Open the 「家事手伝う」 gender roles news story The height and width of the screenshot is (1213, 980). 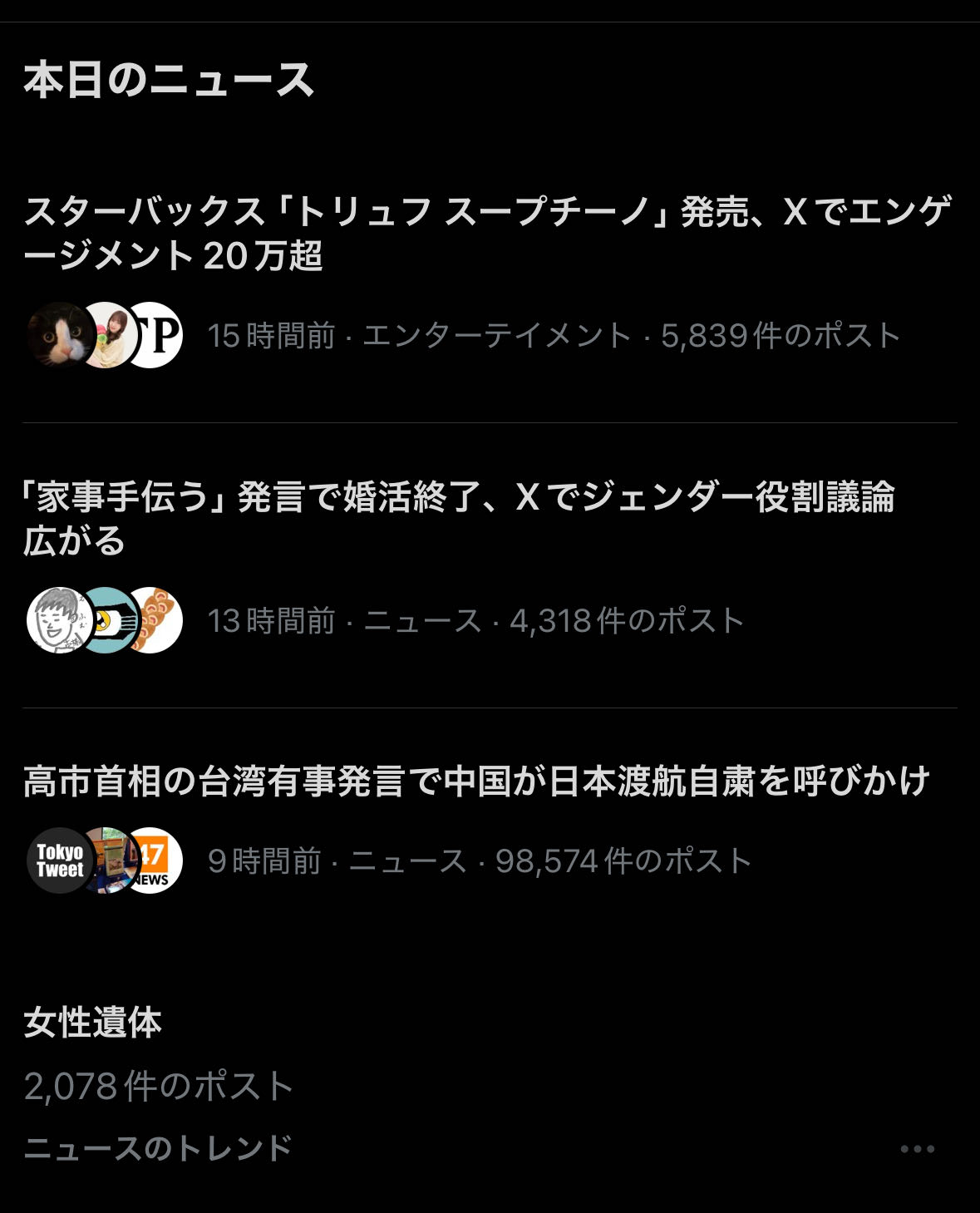tap(458, 518)
